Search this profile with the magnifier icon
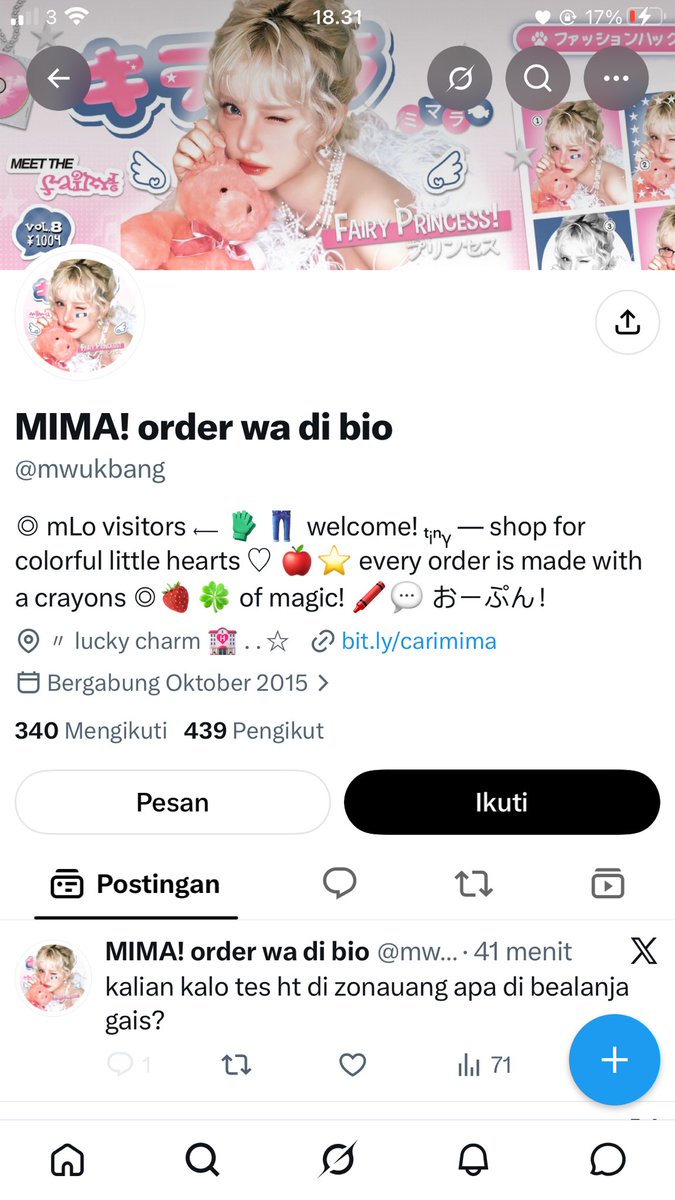This screenshot has width=675, height=1200. (538, 78)
